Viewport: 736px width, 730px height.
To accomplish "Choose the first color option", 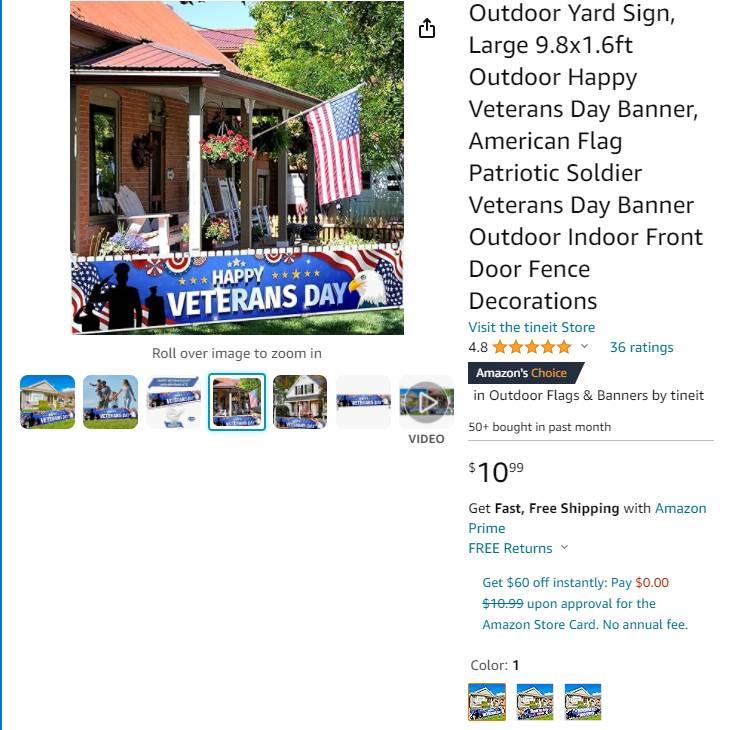I will tap(487, 702).
